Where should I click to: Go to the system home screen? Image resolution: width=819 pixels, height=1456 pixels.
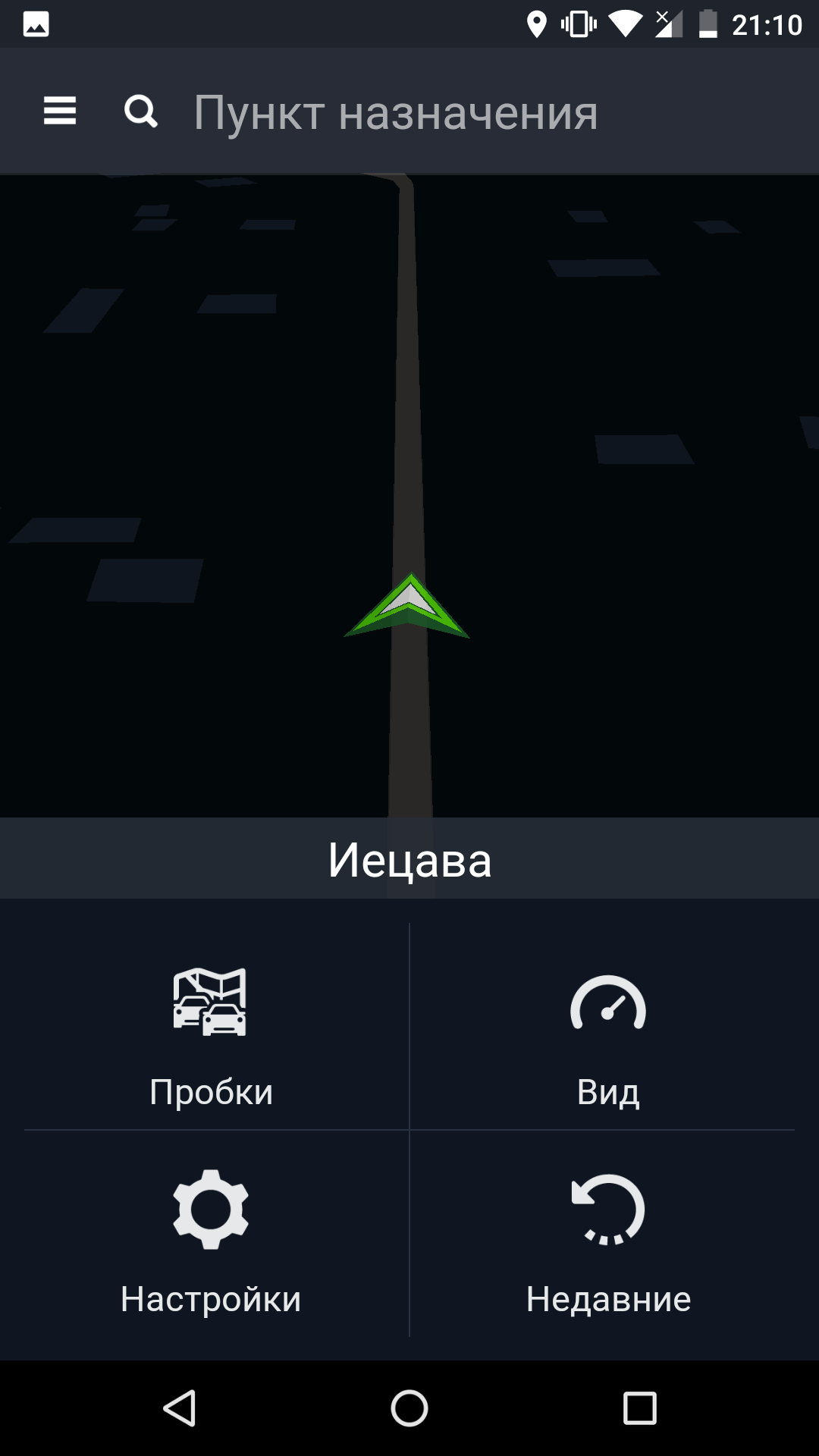click(409, 1408)
